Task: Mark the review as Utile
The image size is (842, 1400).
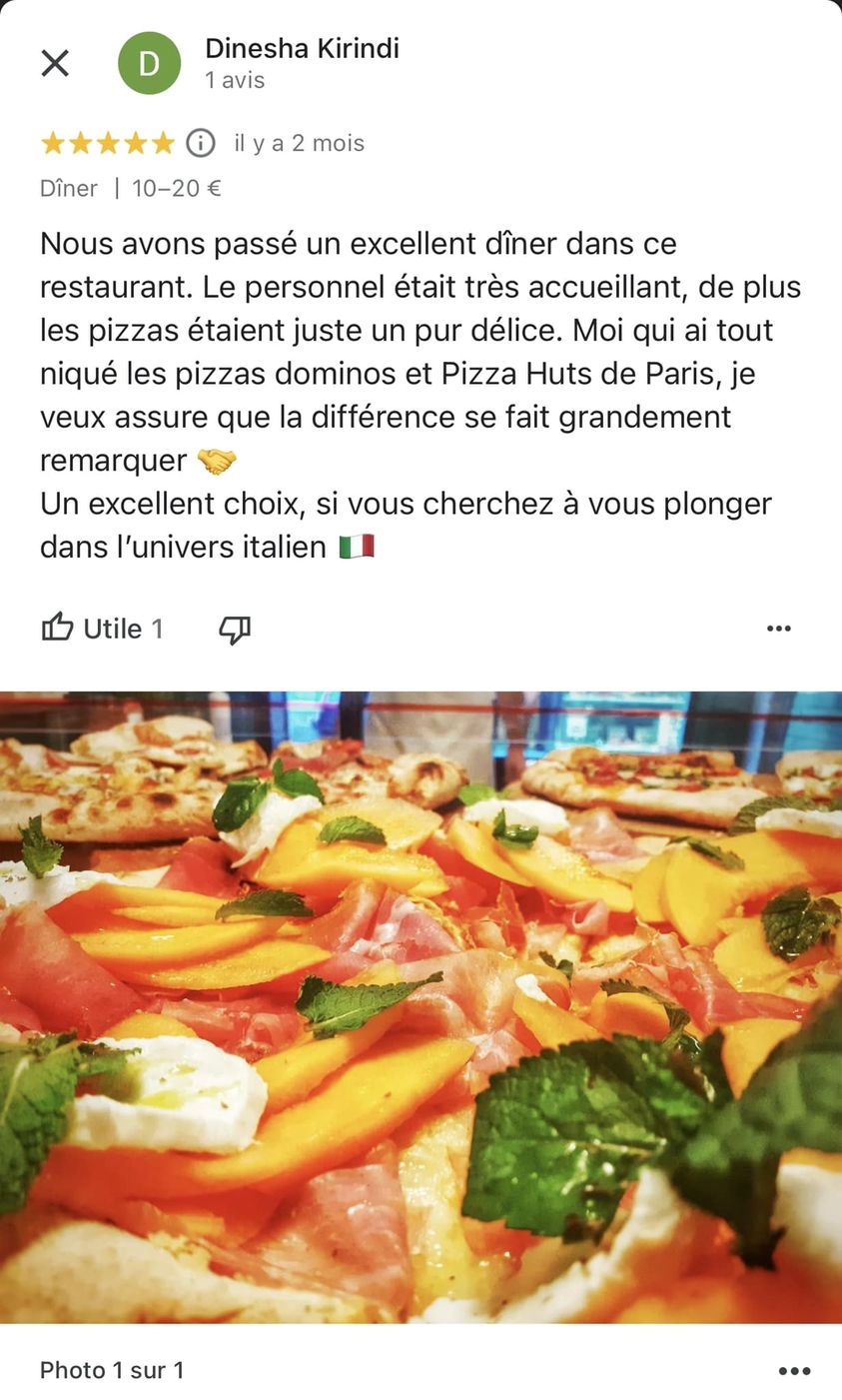Action: (x=100, y=629)
